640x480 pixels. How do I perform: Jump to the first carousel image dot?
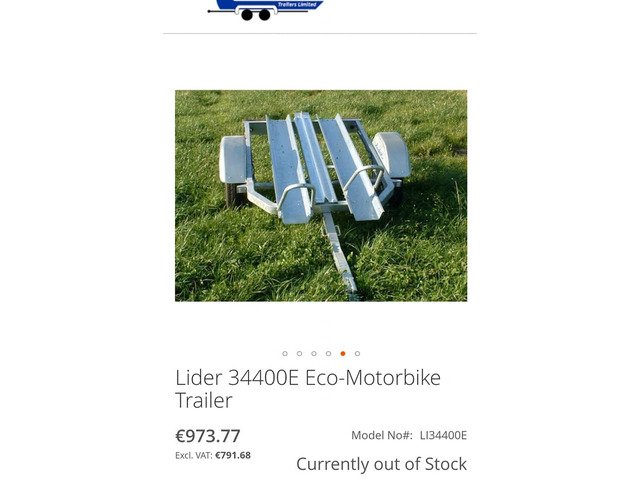285,354
